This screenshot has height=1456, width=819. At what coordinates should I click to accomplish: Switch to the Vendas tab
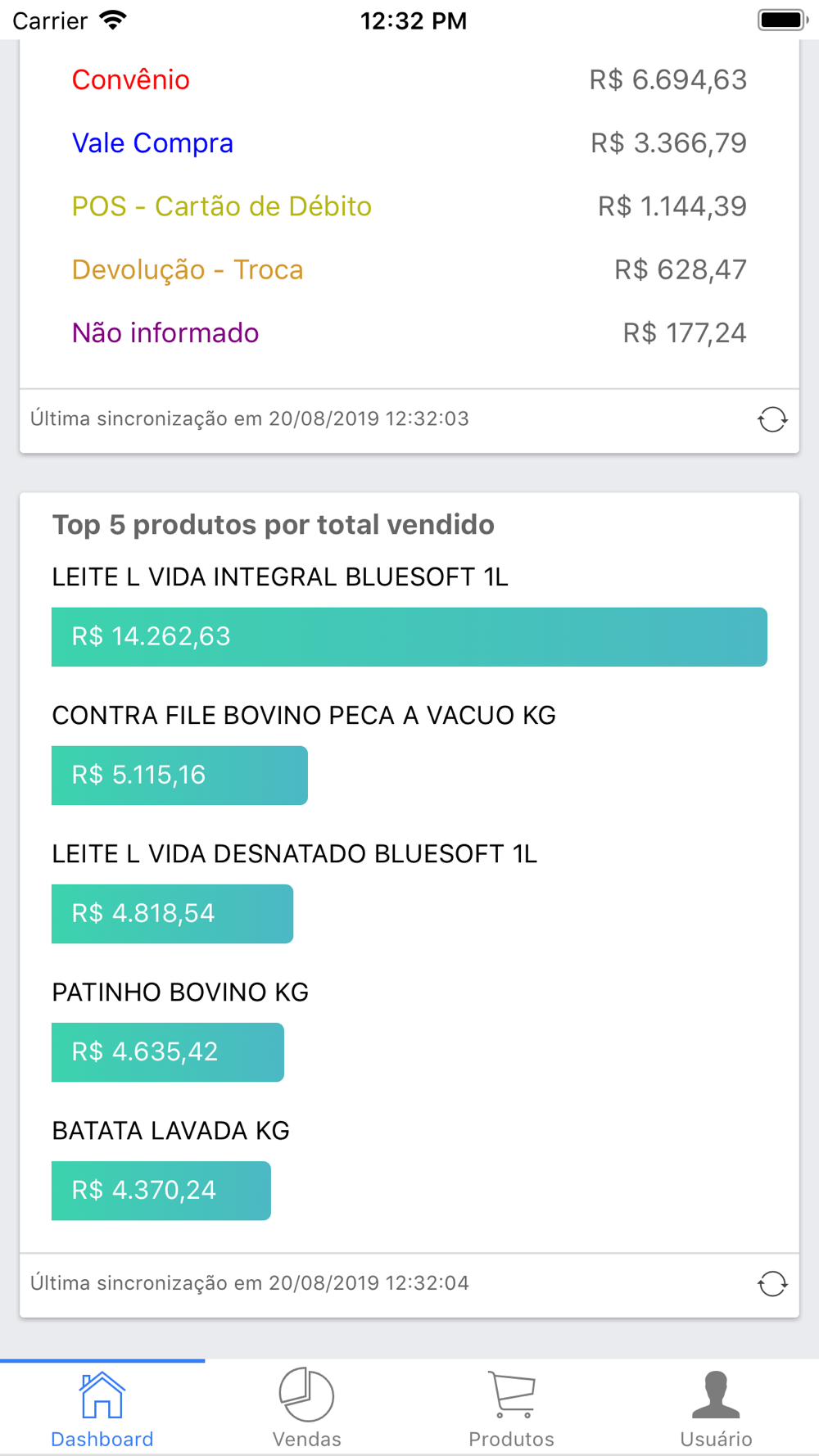tap(307, 1409)
